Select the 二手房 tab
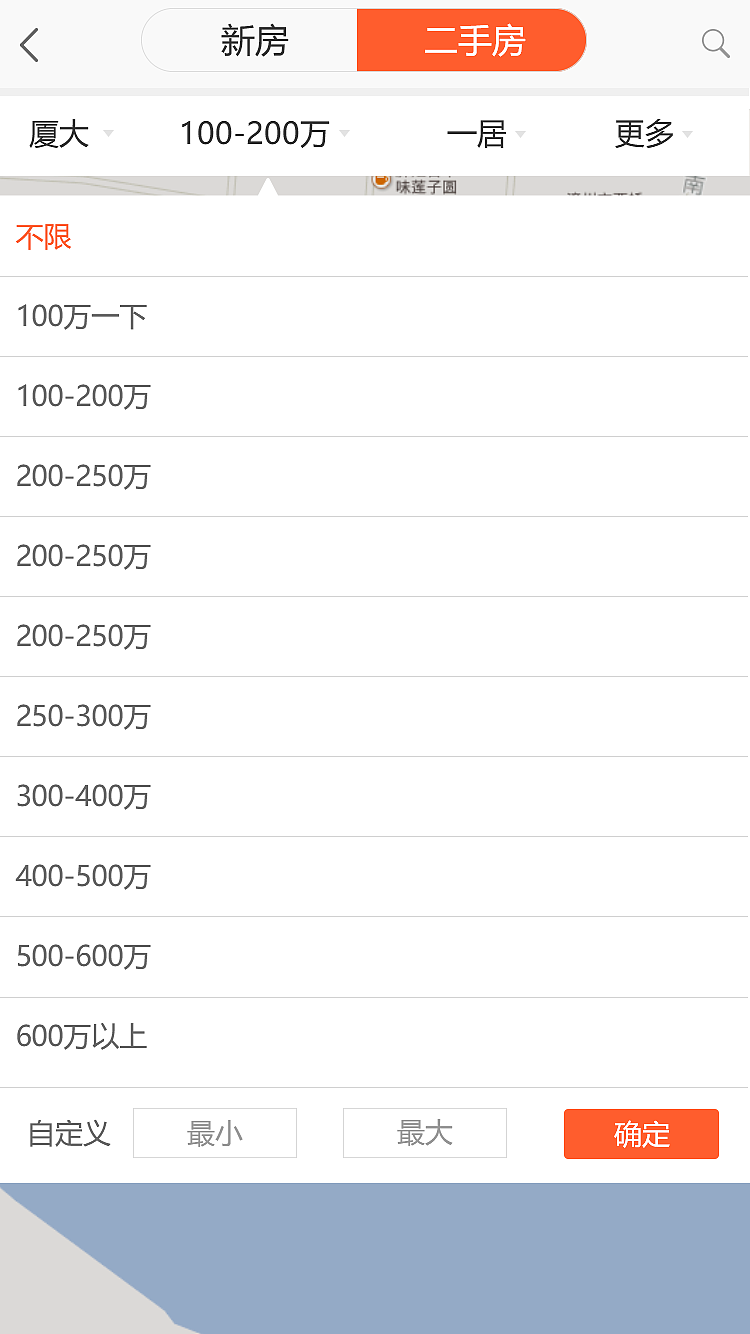The height and width of the screenshot is (1334, 750). tap(473, 41)
